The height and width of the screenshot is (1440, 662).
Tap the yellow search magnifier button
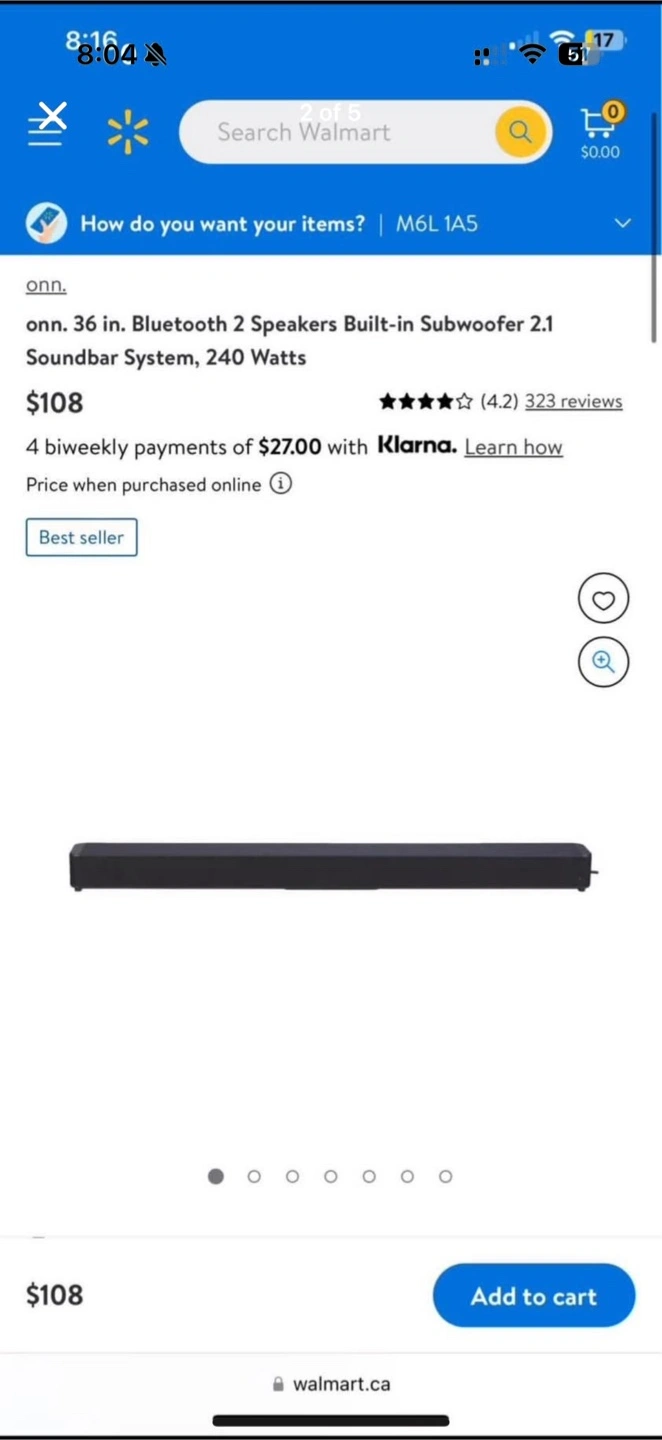(520, 132)
